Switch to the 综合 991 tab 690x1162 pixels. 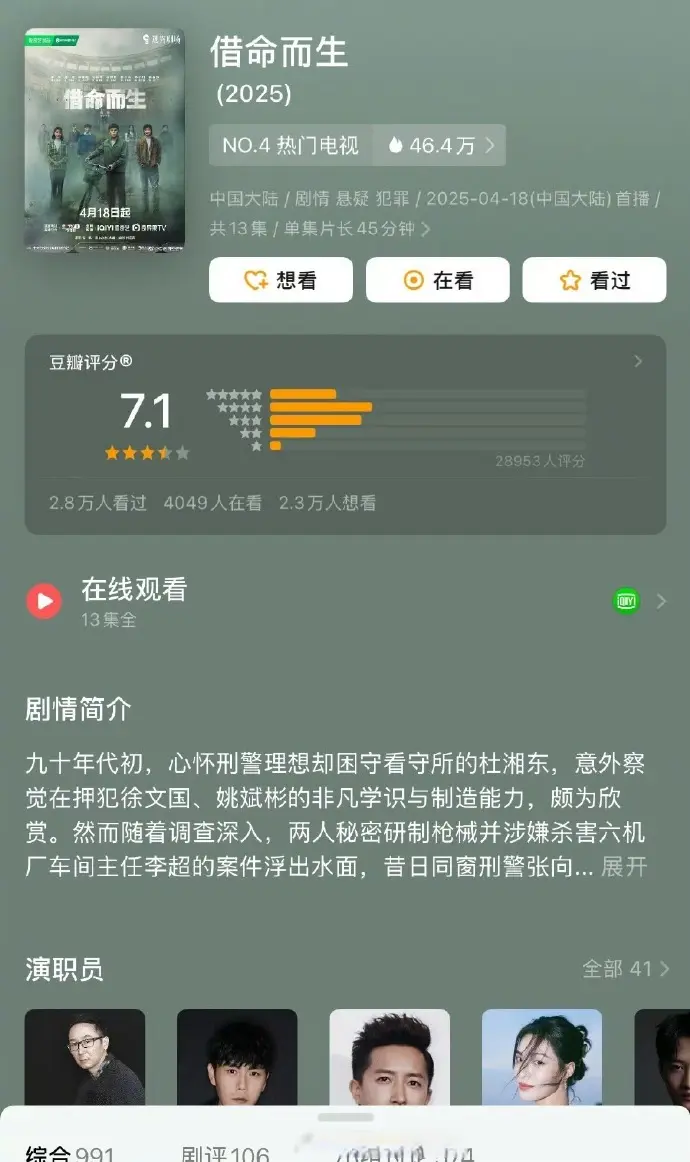click(72, 1153)
